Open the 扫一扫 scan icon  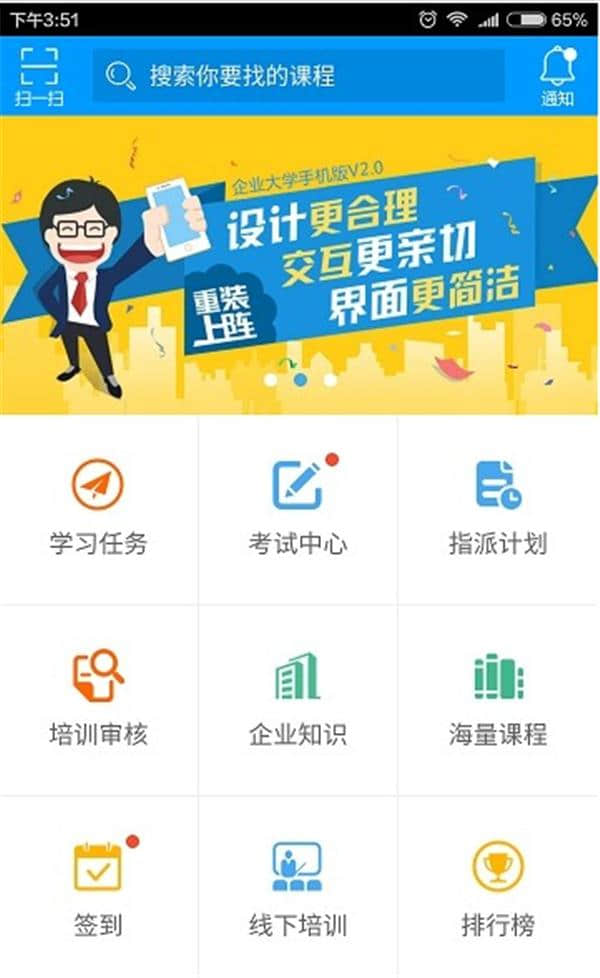pos(39,77)
